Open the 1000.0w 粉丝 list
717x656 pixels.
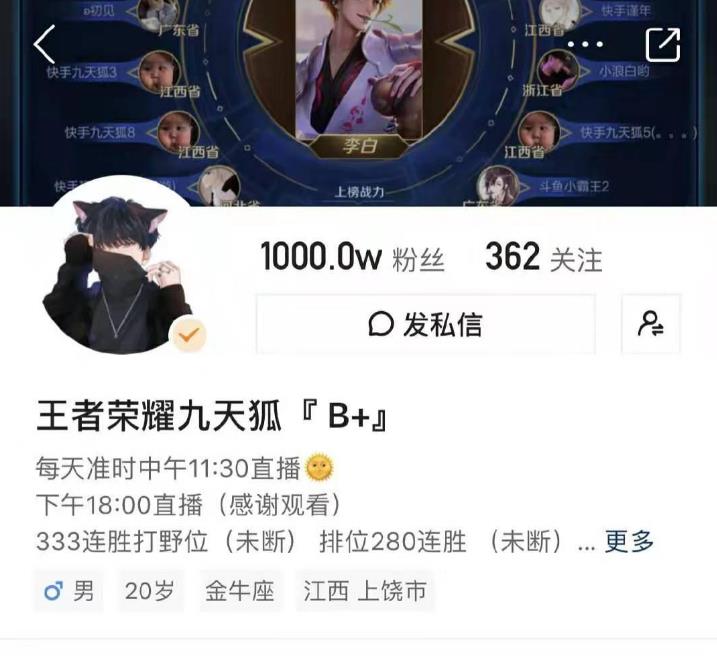click(352, 257)
